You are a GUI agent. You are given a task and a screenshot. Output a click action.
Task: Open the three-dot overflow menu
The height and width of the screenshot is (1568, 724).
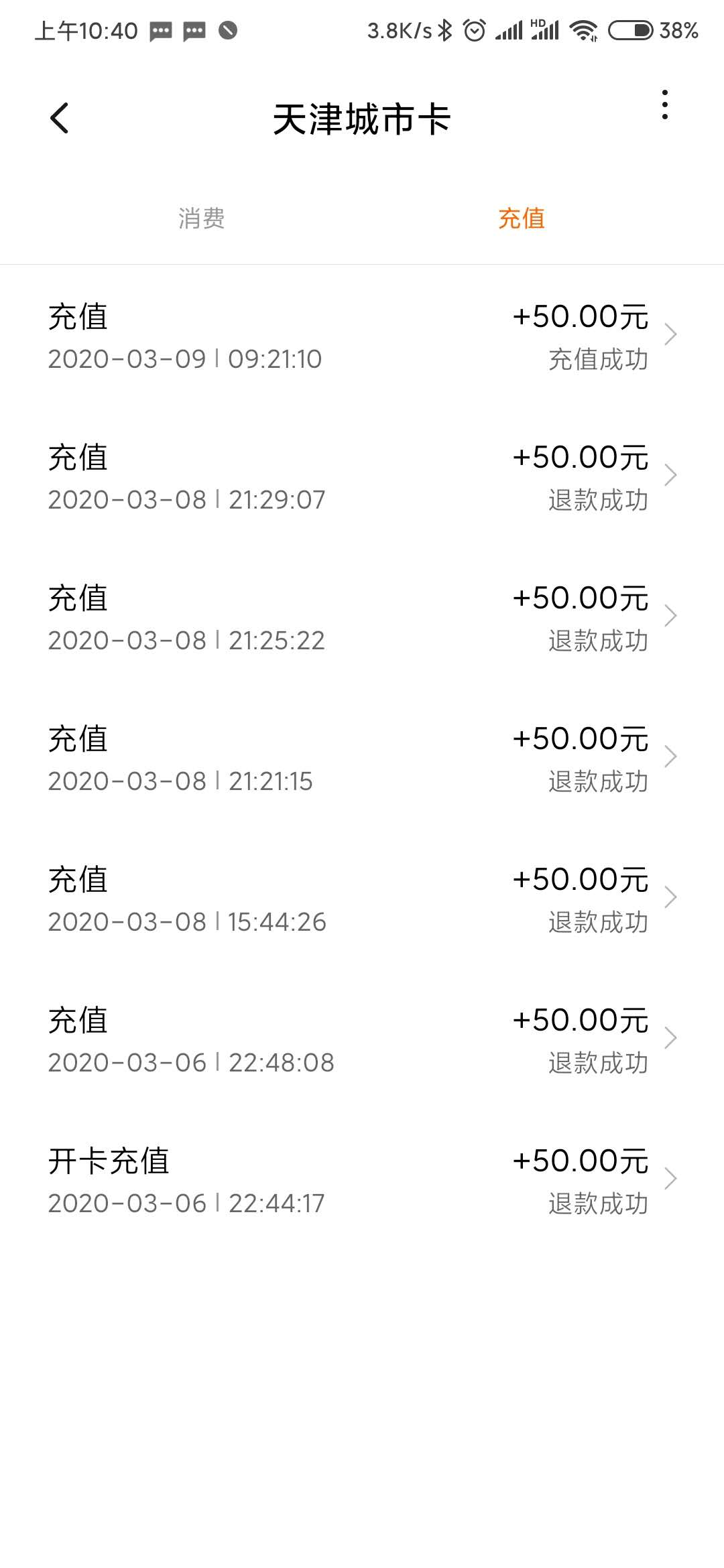(x=664, y=105)
